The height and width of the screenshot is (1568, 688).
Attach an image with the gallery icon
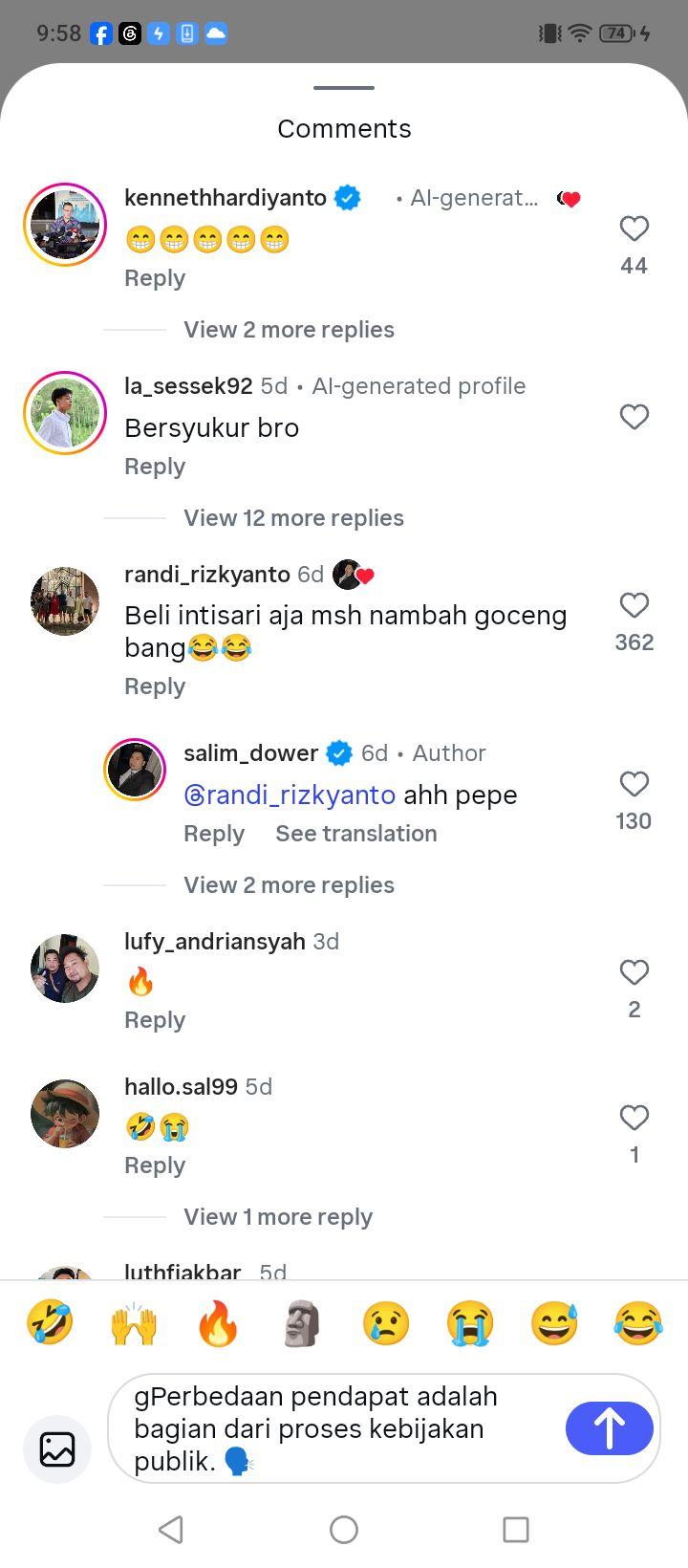pyautogui.click(x=57, y=1448)
